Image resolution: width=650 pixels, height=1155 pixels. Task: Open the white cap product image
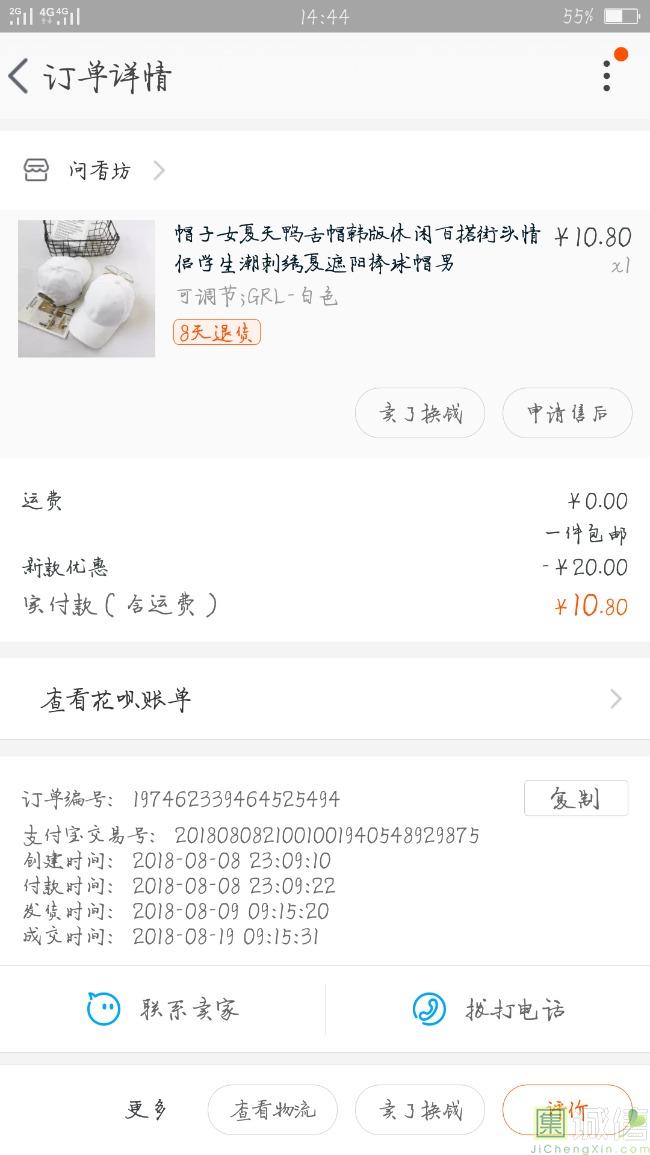tap(87, 289)
